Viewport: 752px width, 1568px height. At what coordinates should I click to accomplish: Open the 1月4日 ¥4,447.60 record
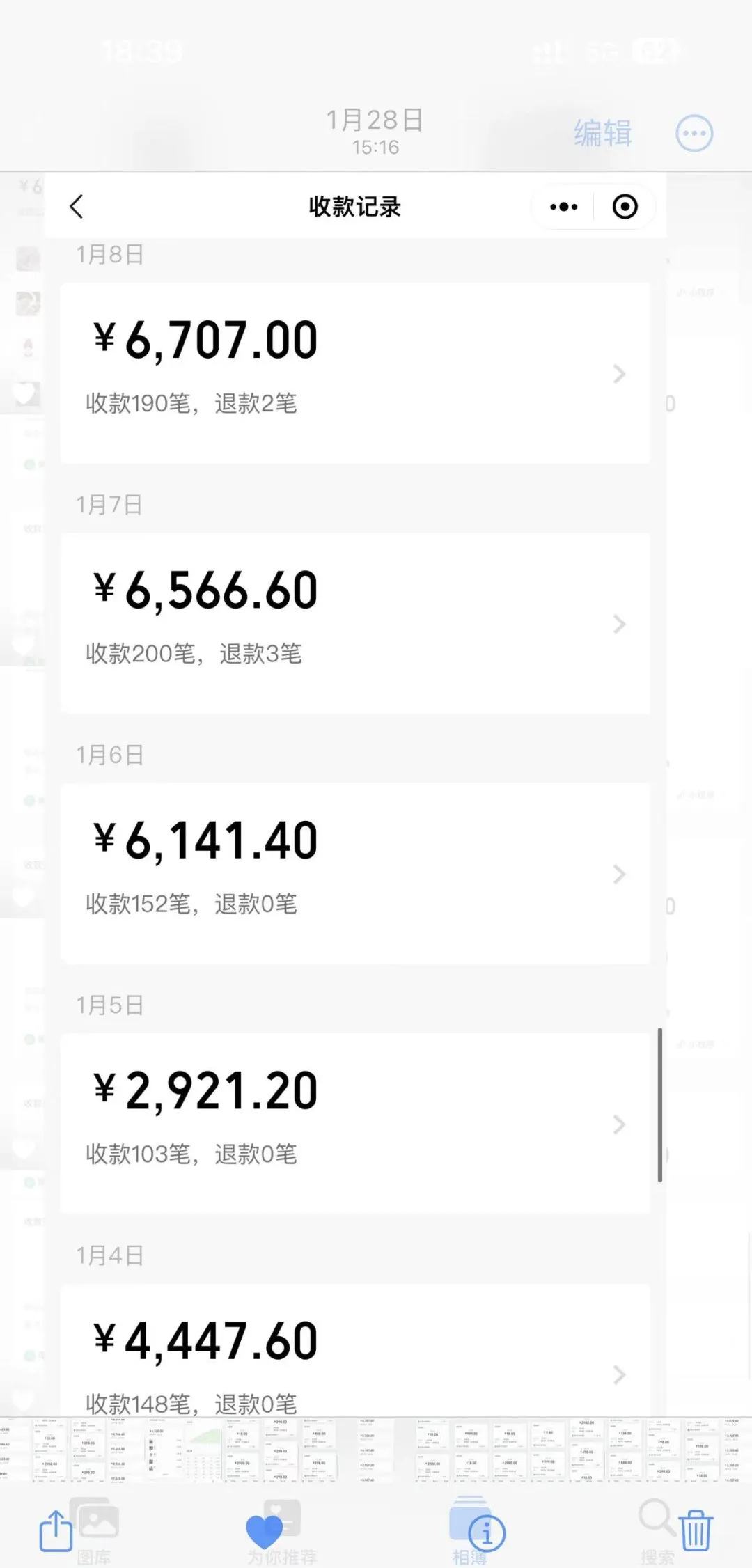click(618, 1375)
